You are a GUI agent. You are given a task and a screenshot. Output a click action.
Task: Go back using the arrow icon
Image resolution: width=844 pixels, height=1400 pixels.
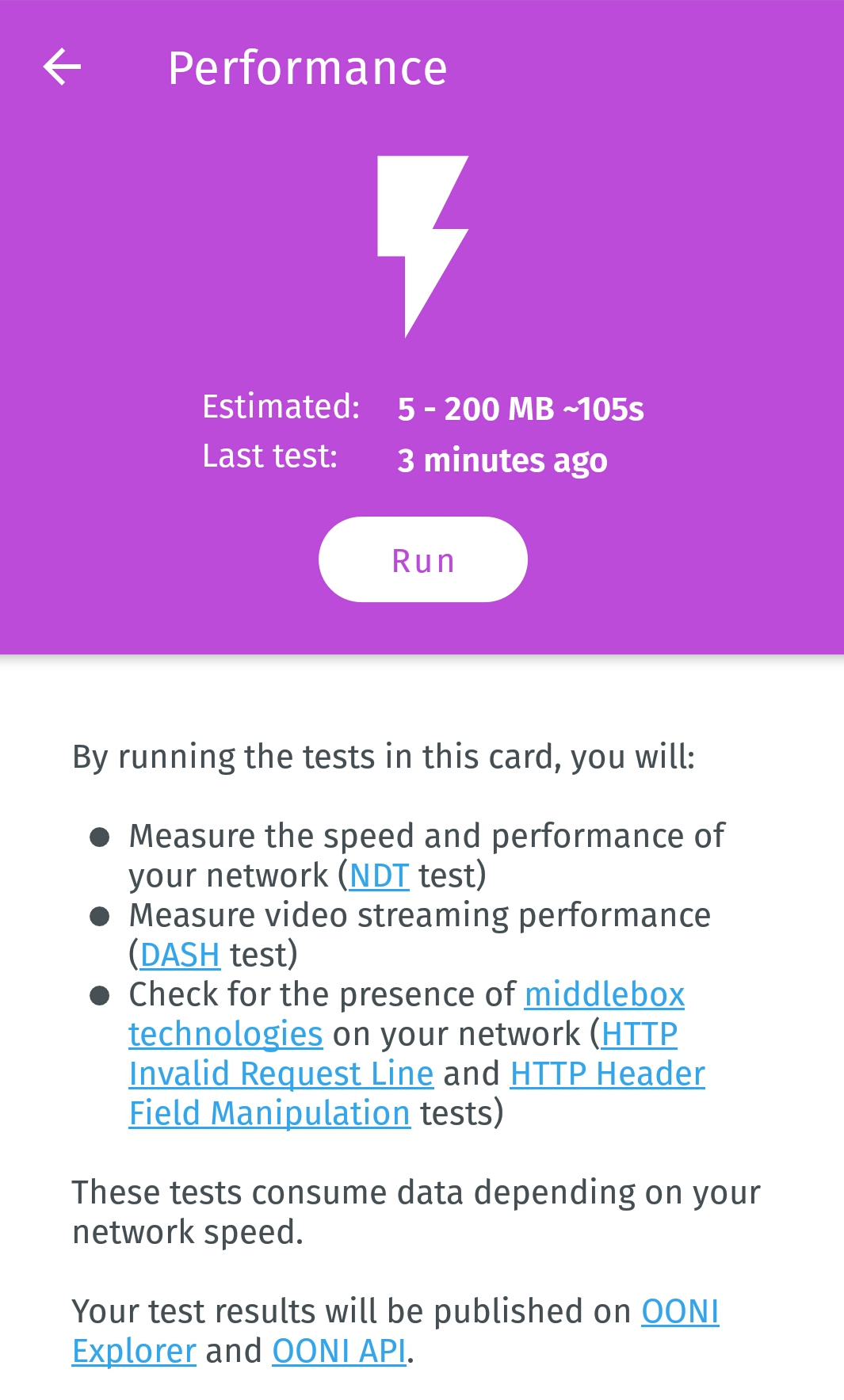[x=62, y=67]
